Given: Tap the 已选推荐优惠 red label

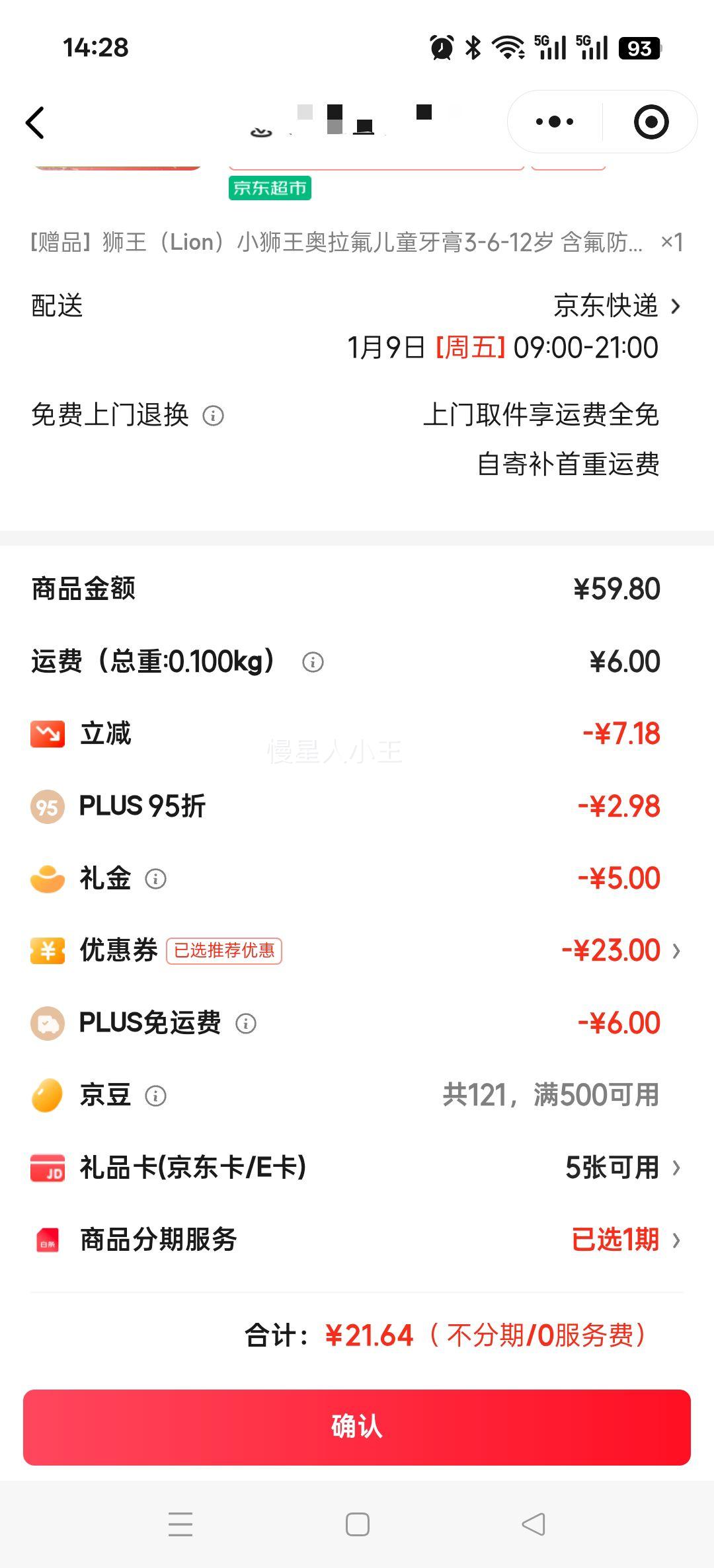Looking at the screenshot, I should tap(223, 950).
